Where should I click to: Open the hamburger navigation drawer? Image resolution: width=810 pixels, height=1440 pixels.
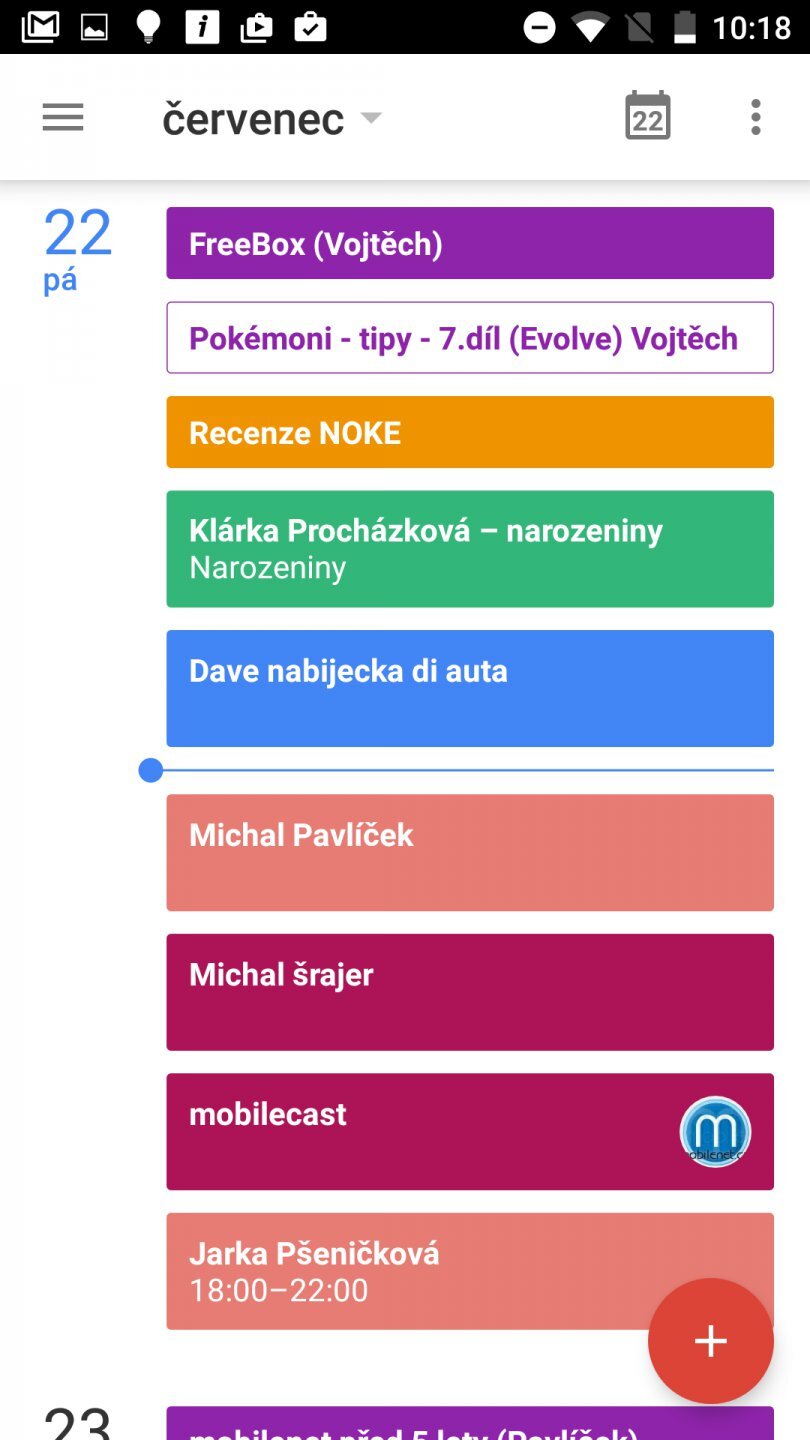[62, 118]
